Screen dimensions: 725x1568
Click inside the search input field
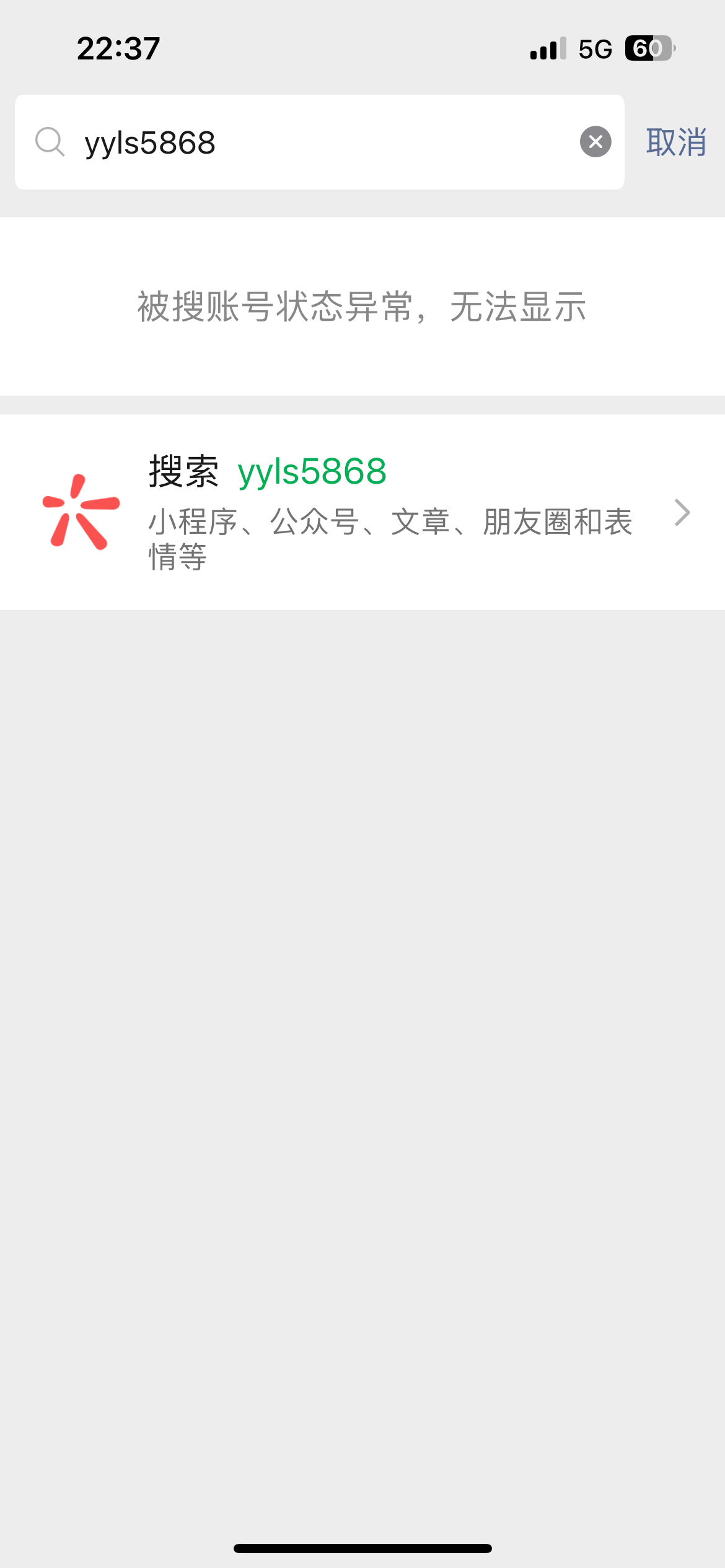(310, 142)
